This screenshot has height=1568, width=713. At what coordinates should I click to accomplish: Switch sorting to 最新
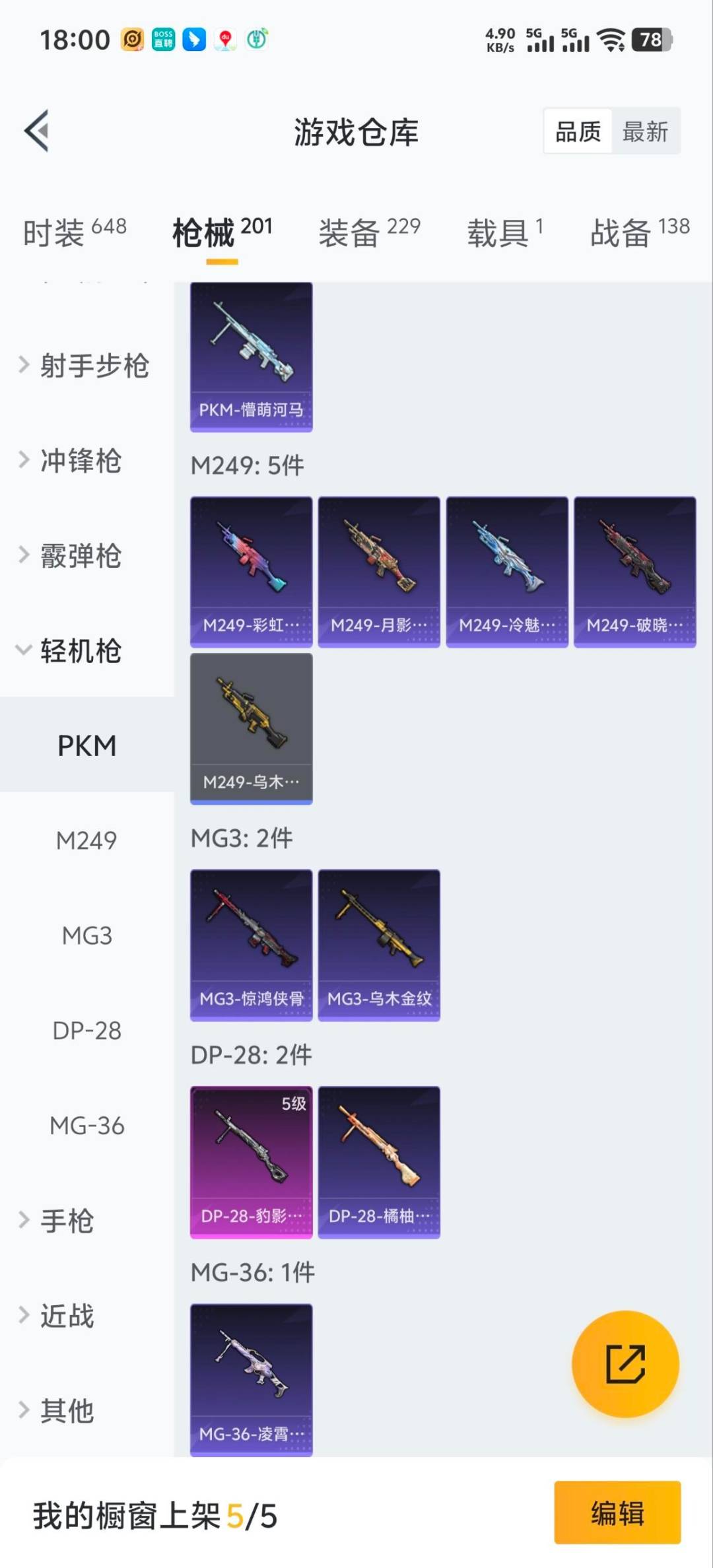646,131
